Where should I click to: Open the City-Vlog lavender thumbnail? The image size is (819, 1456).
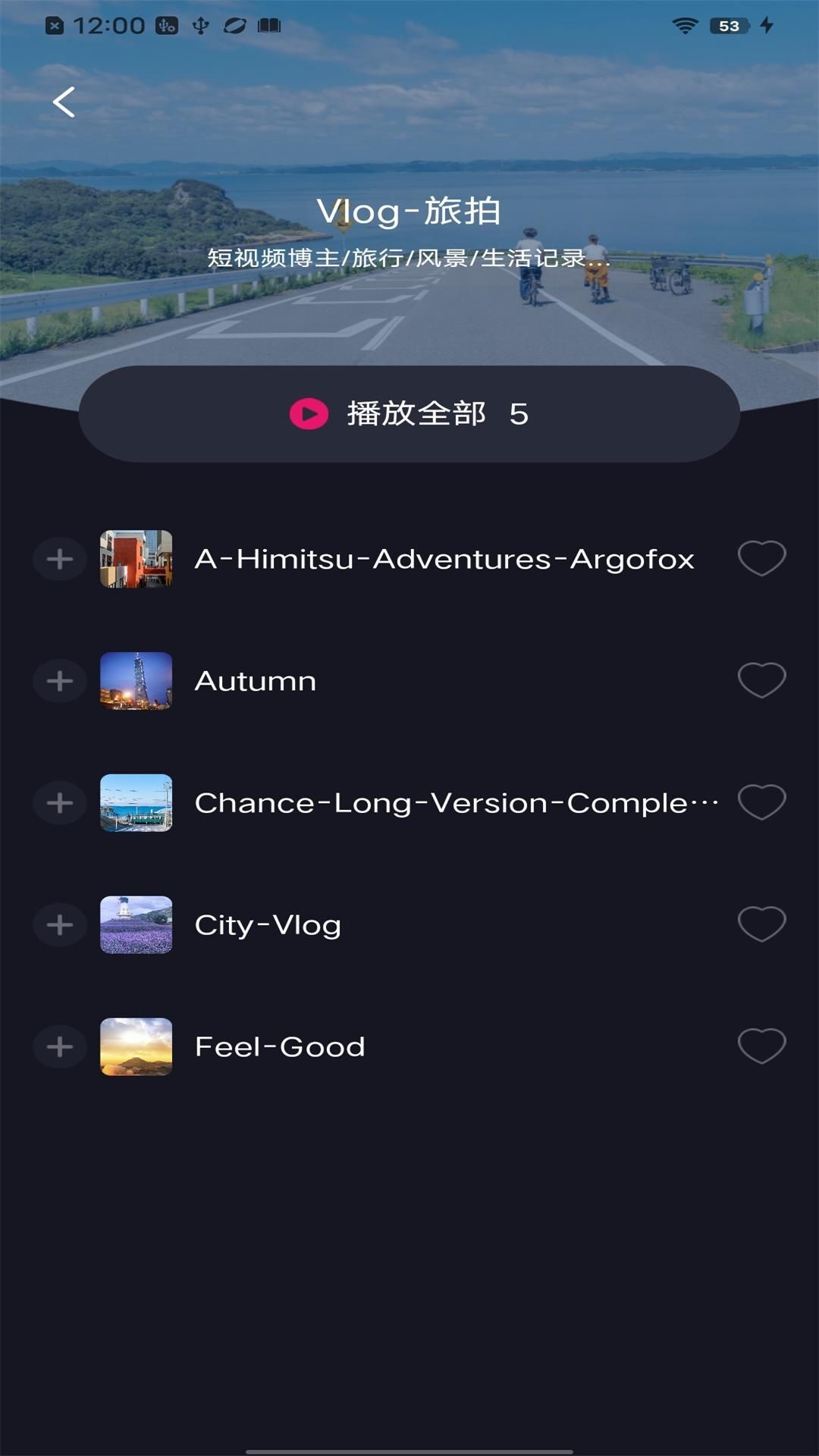coord(136,924)
